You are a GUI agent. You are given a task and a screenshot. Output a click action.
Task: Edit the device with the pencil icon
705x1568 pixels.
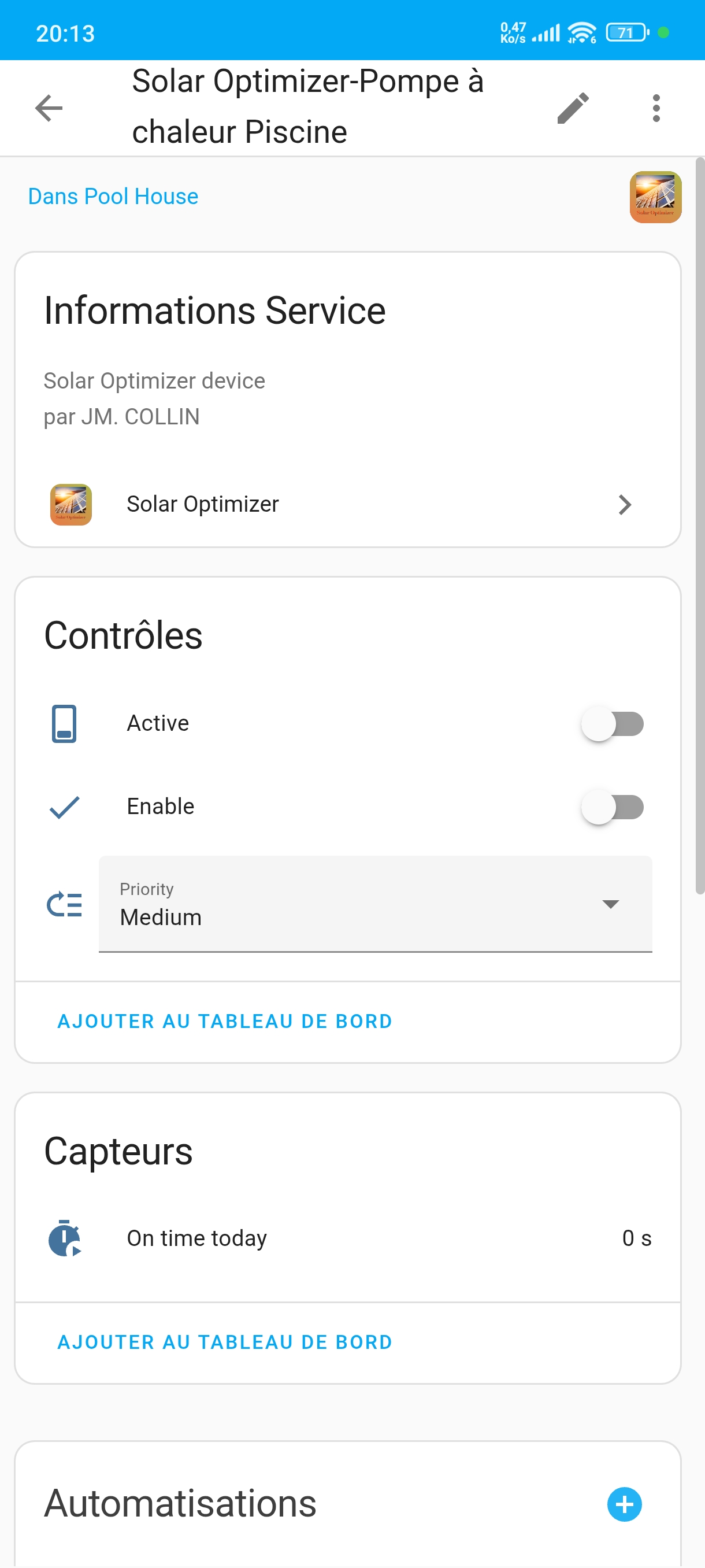[573, 108]
